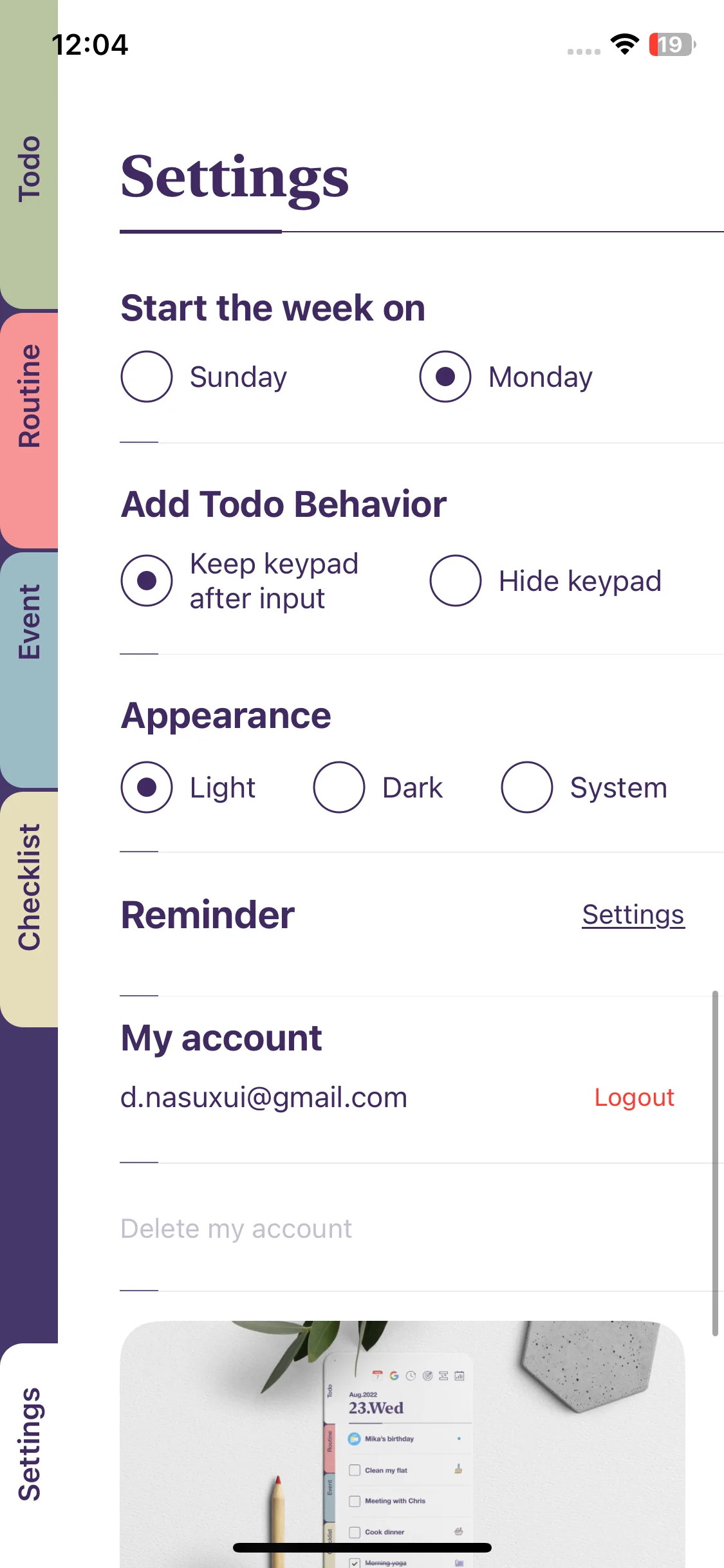Go to the Event tab
The image size is (724, 1568).
(x=29, y=621)
